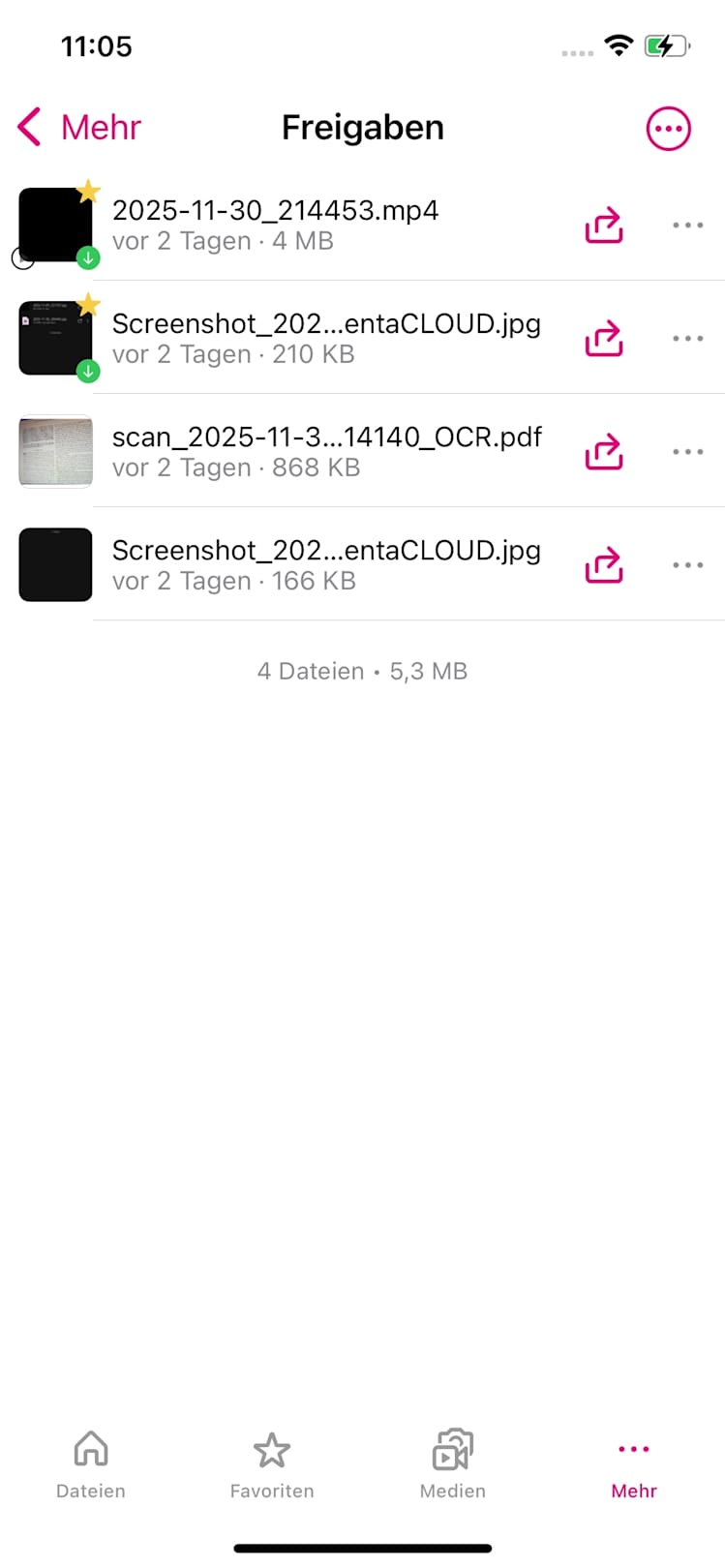The height and width of the screenshot is (1568, 725).
Task: Open more options for the mp4 file
Action: [x=687, y=225]
